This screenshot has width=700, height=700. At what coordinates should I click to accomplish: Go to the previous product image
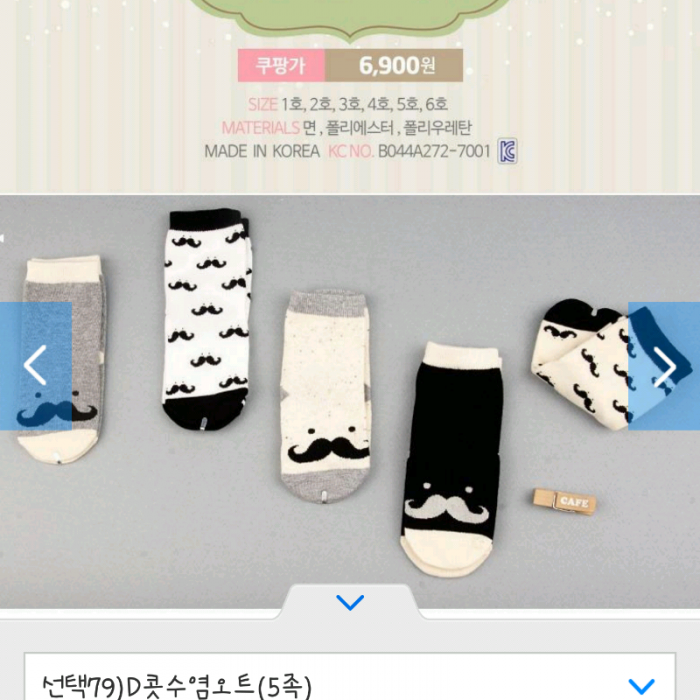tap(35, 366)
